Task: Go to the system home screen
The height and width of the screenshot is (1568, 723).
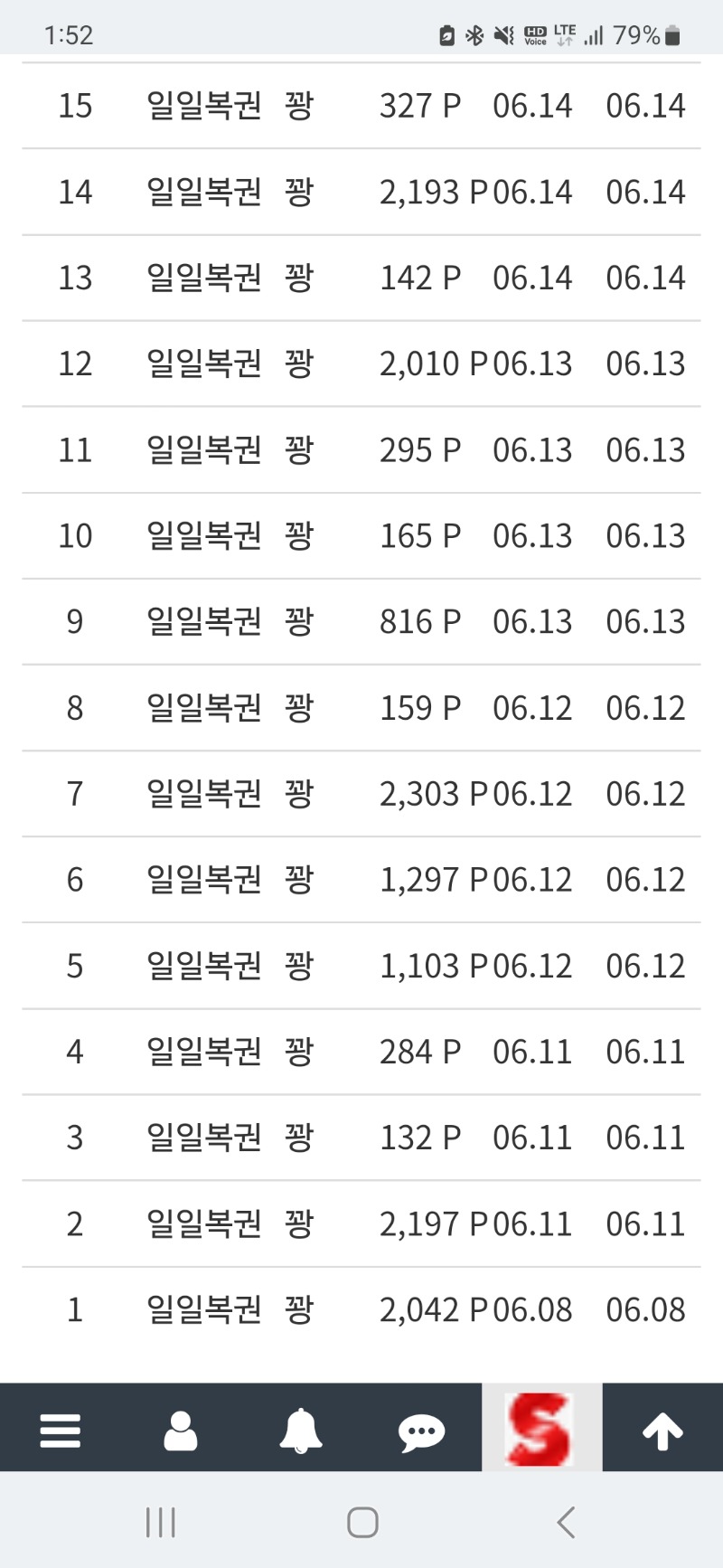Action: pos(362,1523)
